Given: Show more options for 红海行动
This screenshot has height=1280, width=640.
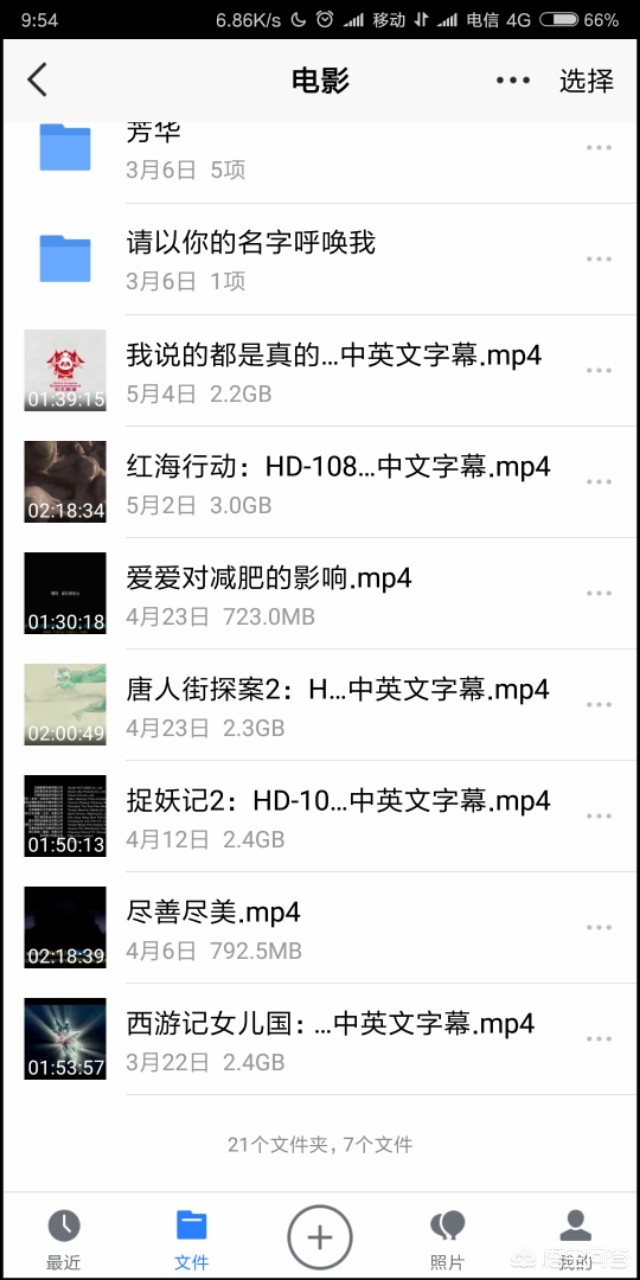Looking at the screenshot, I should (599, 482).
